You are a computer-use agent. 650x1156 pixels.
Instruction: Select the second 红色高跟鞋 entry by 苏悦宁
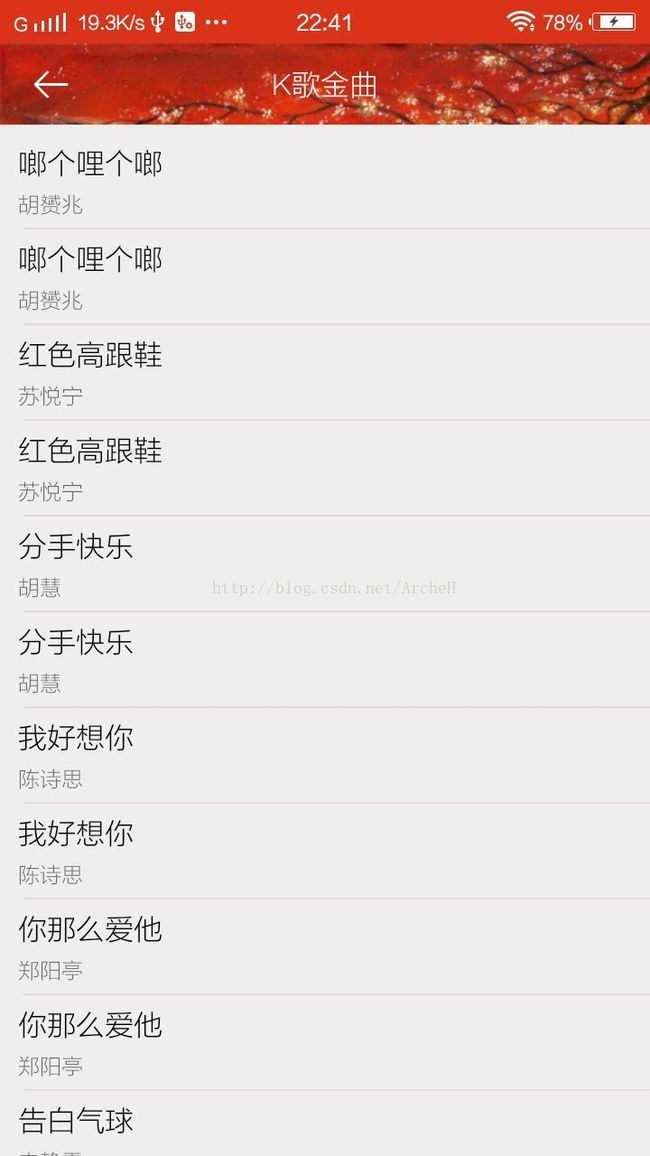(325, 468)
